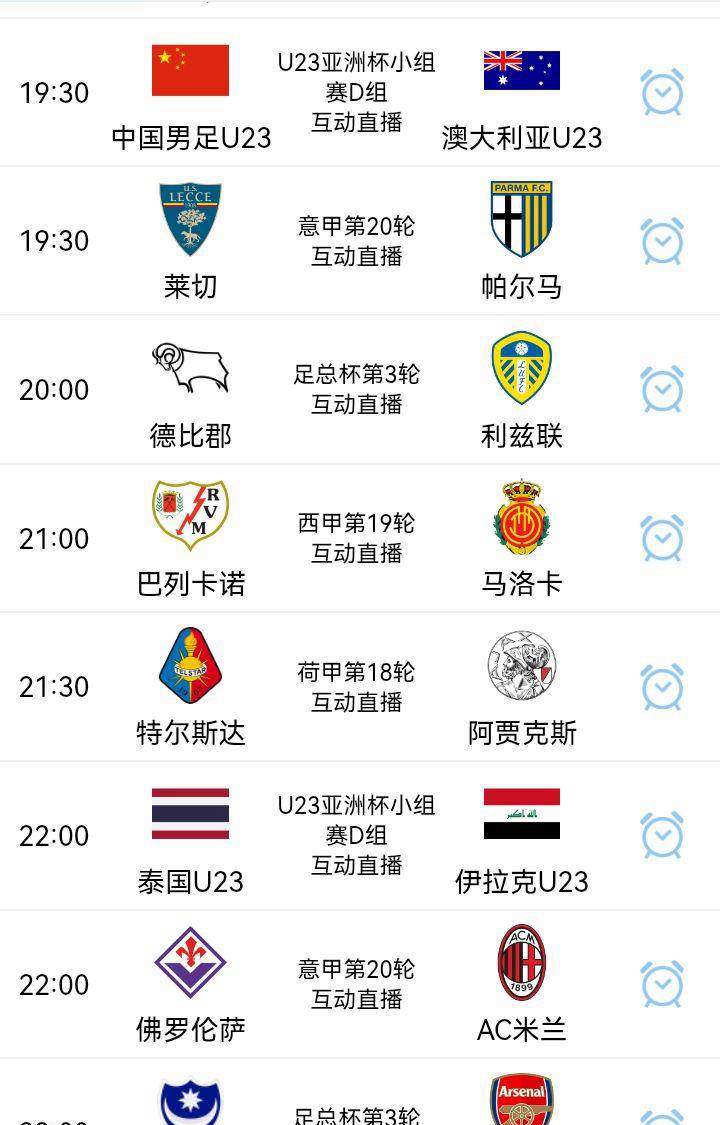Open the 佛罗伦萨 vs AC米兰 match

point(356,984)
